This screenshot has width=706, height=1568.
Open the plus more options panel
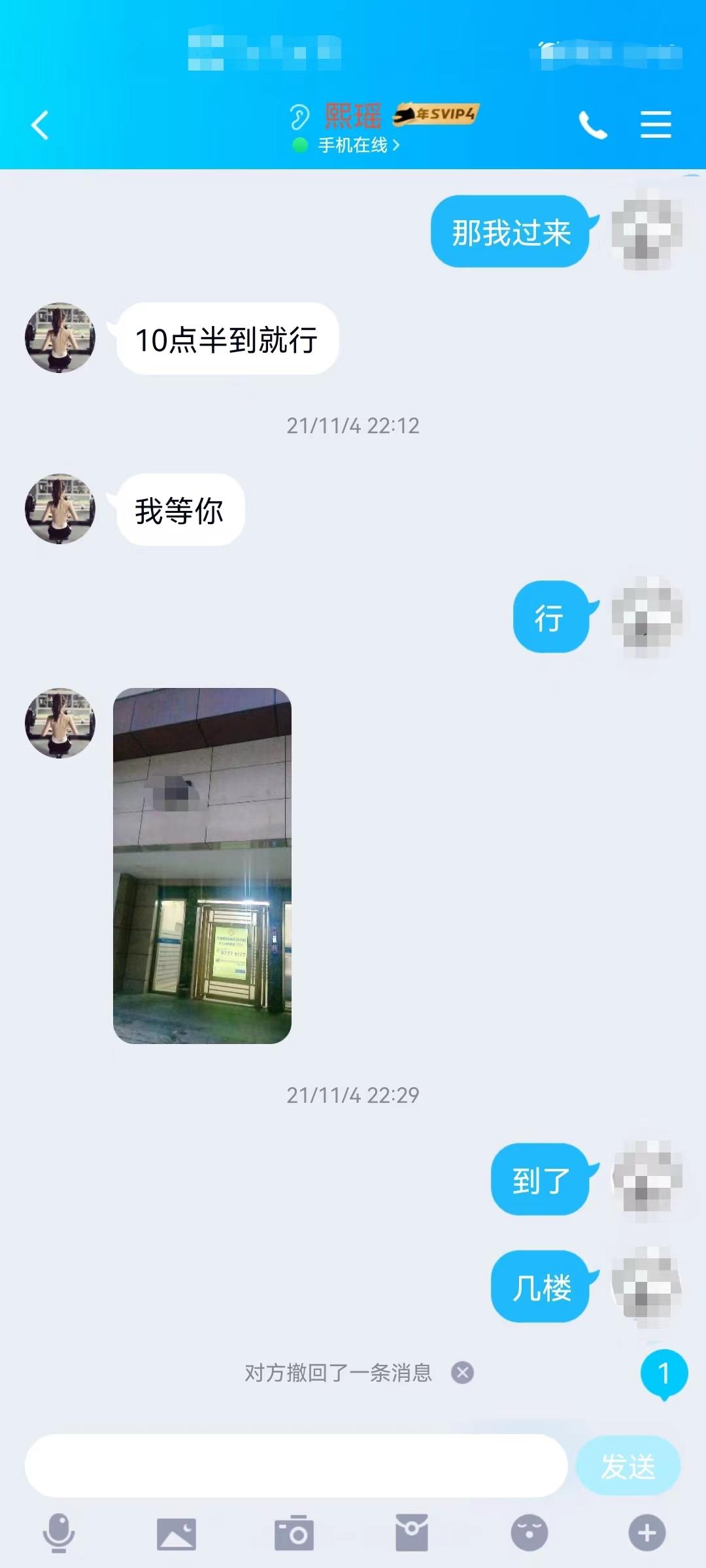647,1533
